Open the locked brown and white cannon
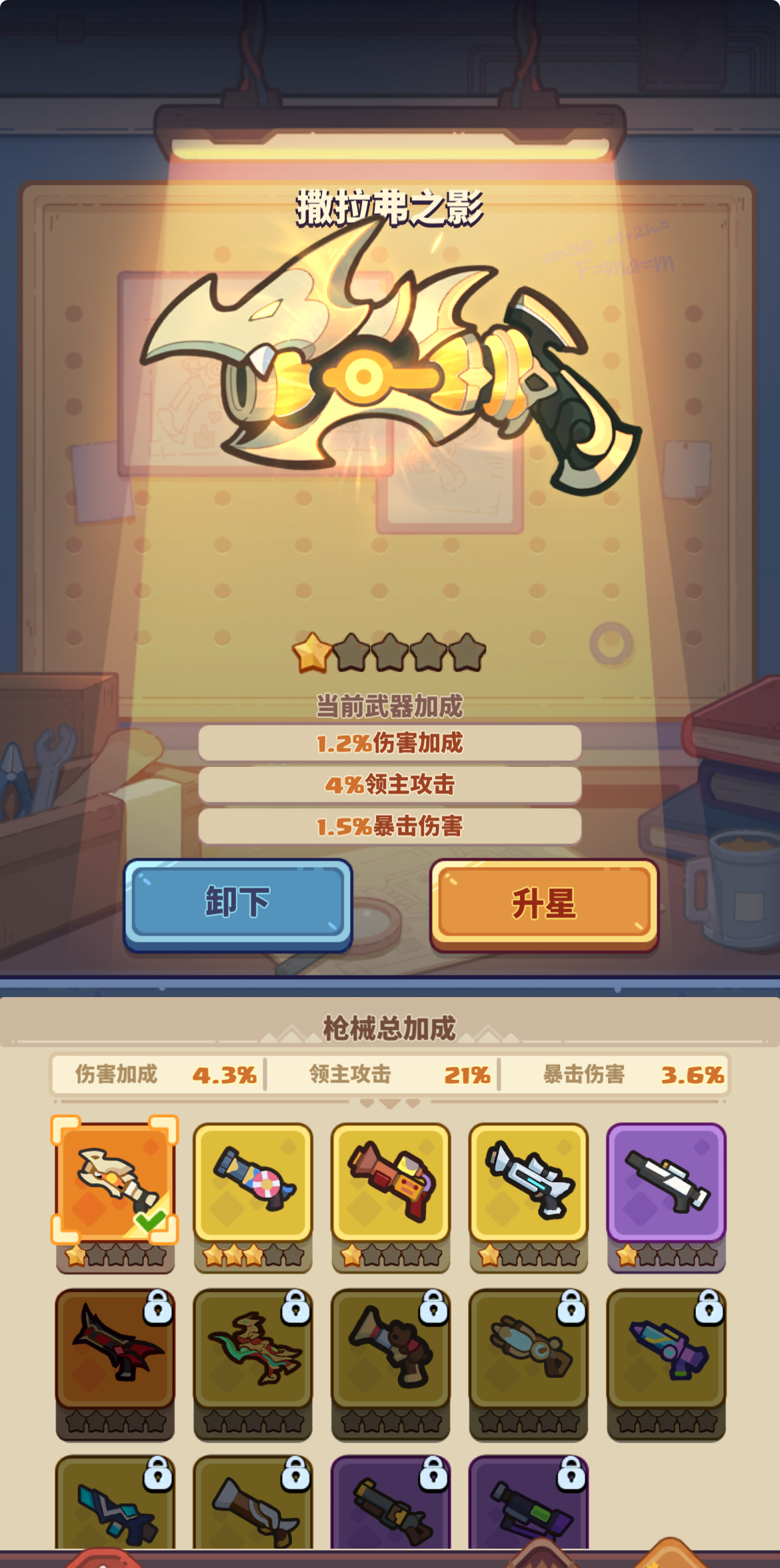Screen dimensions: 780x1568 pyautogui.click(x=253, y=1507)
